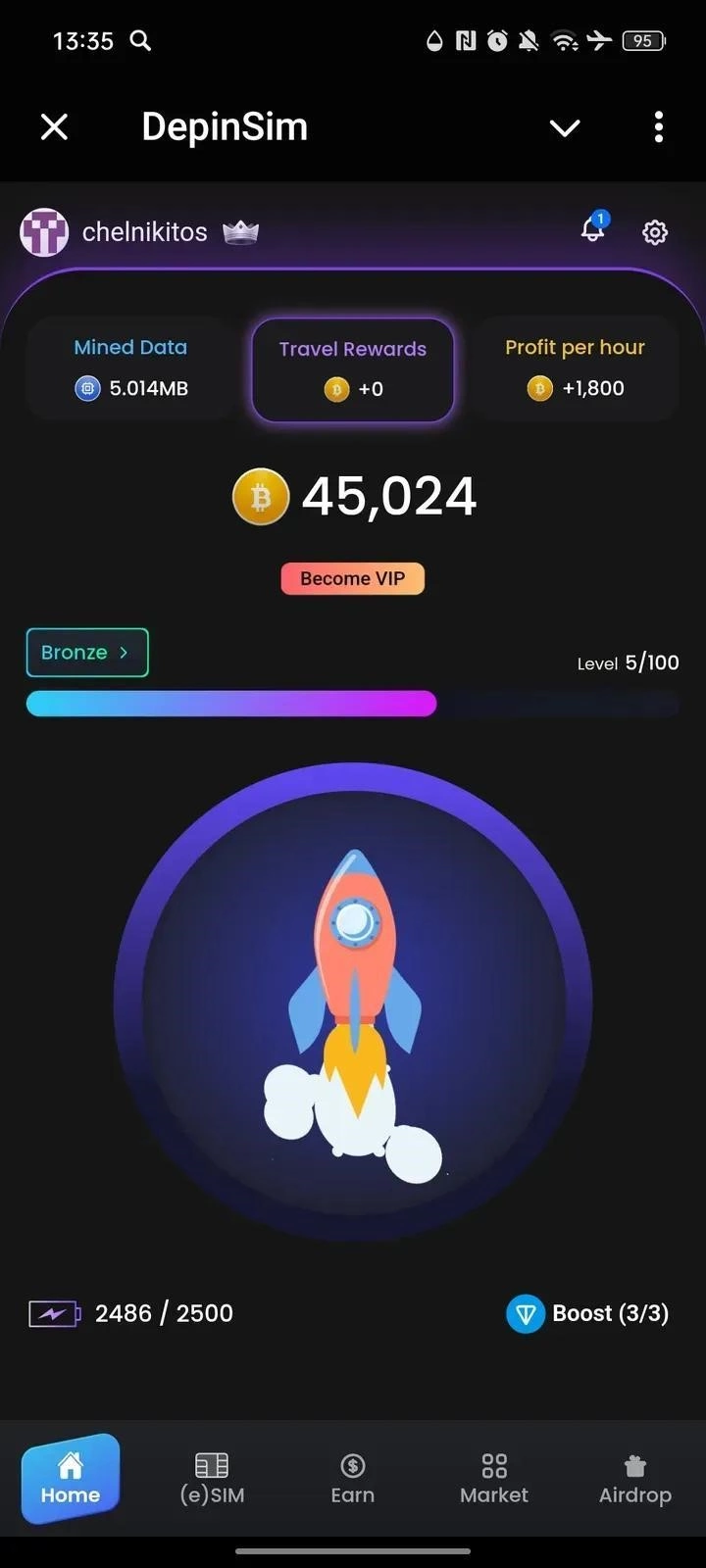Image resolution: width=706 pixels, height=1568 pixels.
Task: Switch to the Home tab
Action: [x=71, y=1479]
